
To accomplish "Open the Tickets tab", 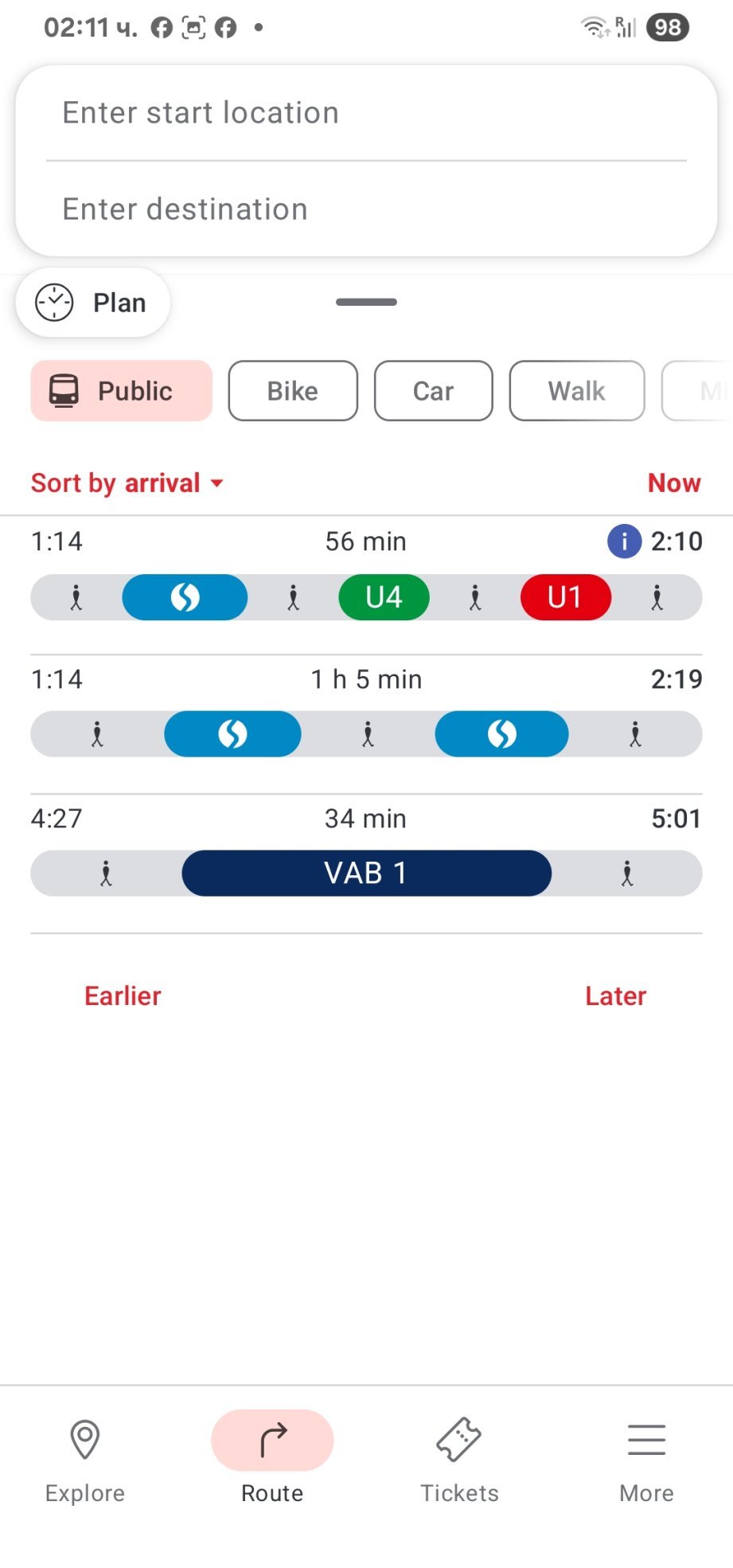I will click(x=459, y=1461).
